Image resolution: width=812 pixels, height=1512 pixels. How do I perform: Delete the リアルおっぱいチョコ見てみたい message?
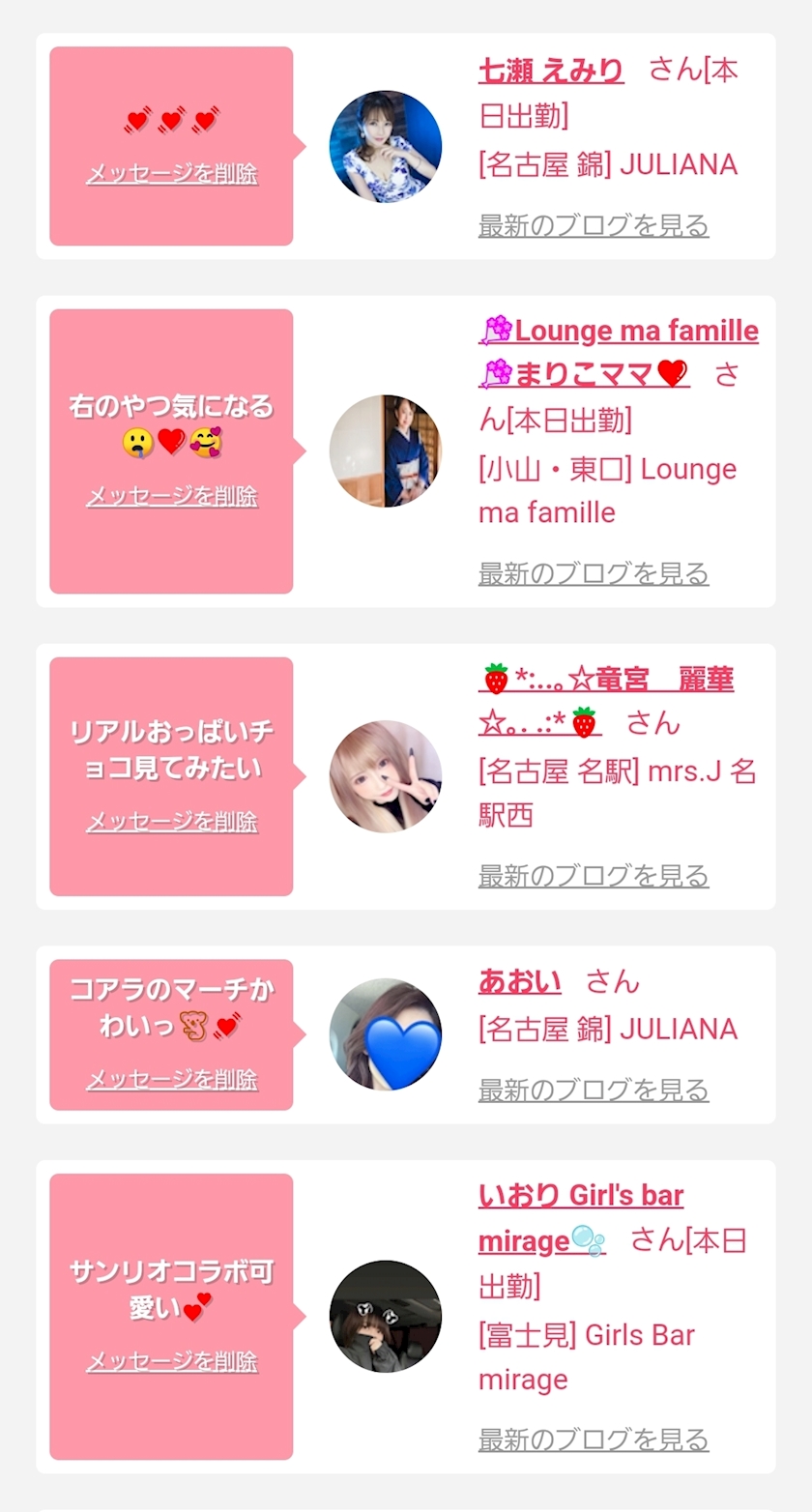click(172, 822)
